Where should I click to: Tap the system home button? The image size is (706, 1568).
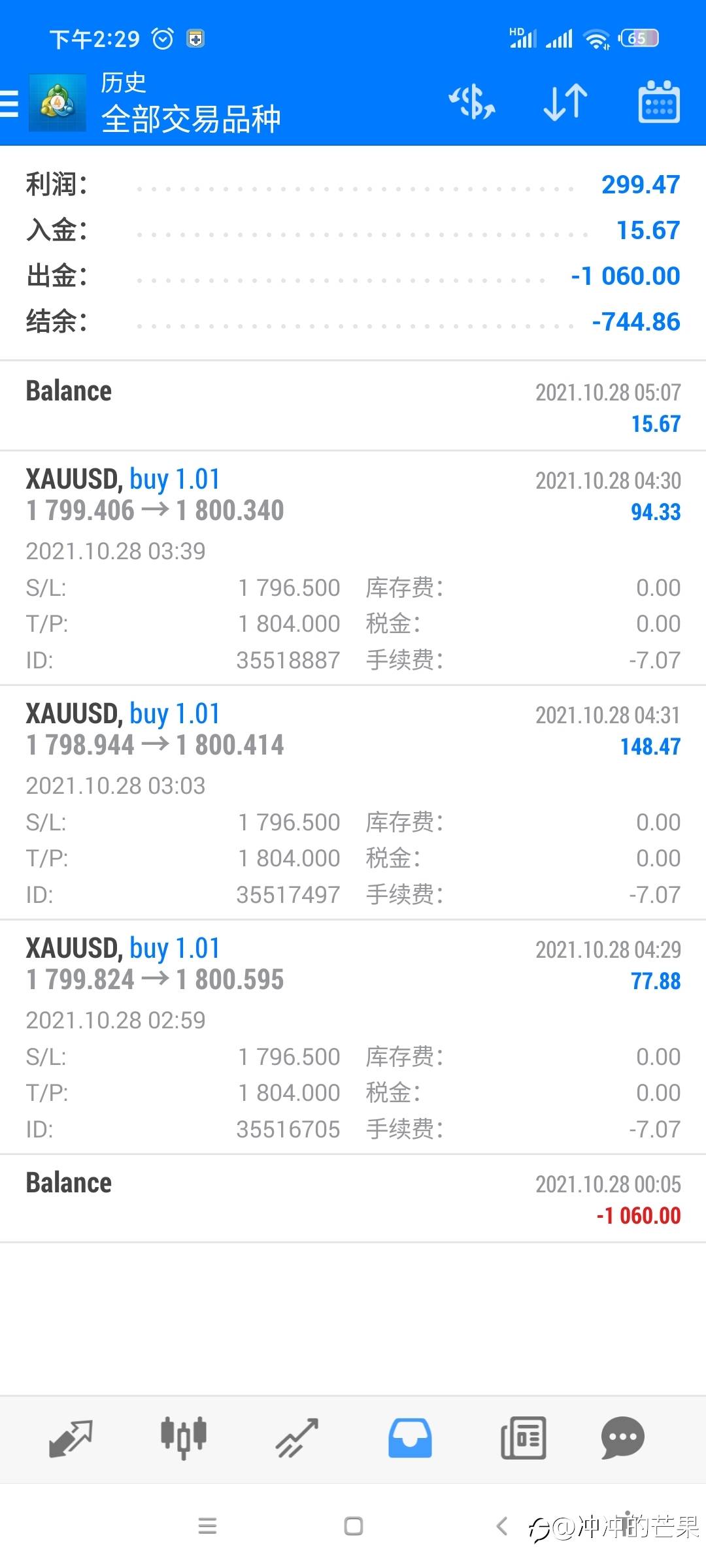pyautogui.click(x=354, y=1526)
